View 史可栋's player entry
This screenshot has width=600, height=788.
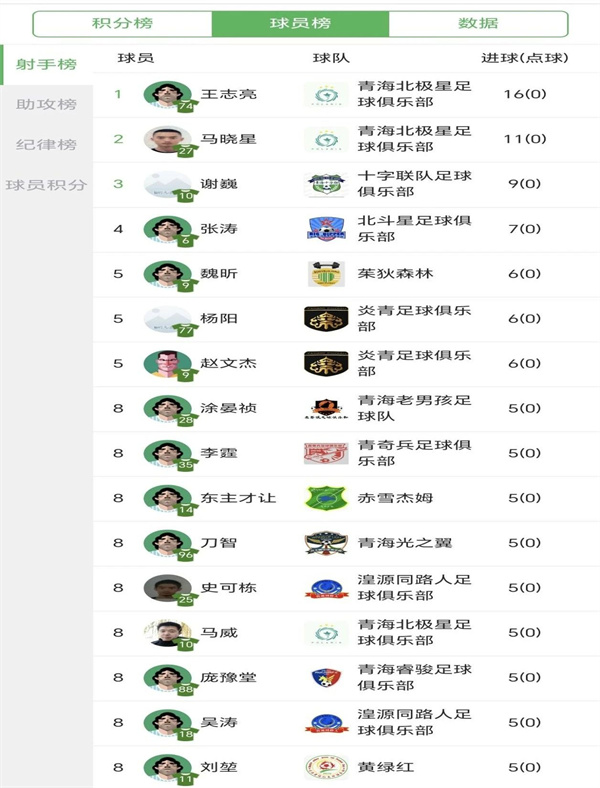pyautogui.click(x=229, y=588)
